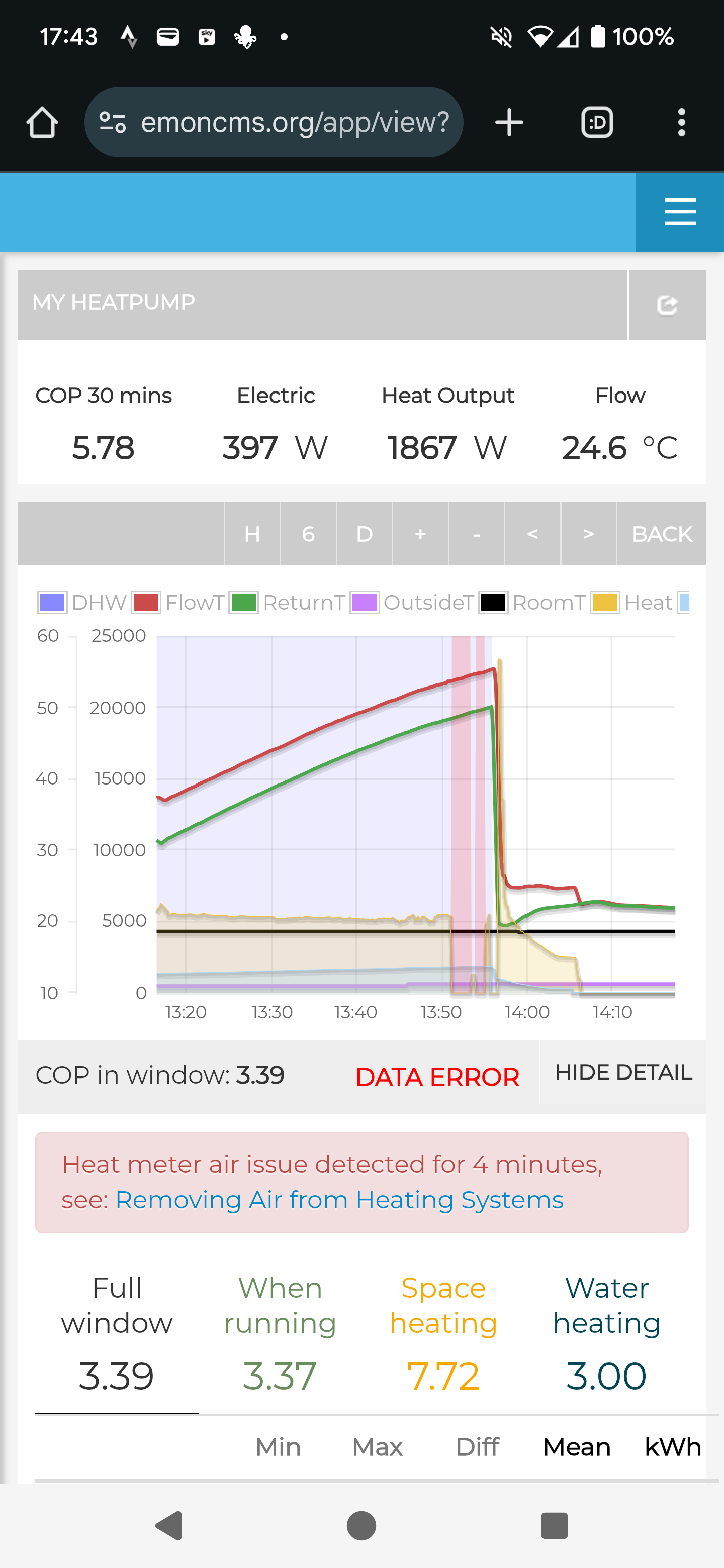Image resolution: width=724 pixels, height=1568 pixels.
Task: Select the 6 hour range
Action: tap(308, 534)
